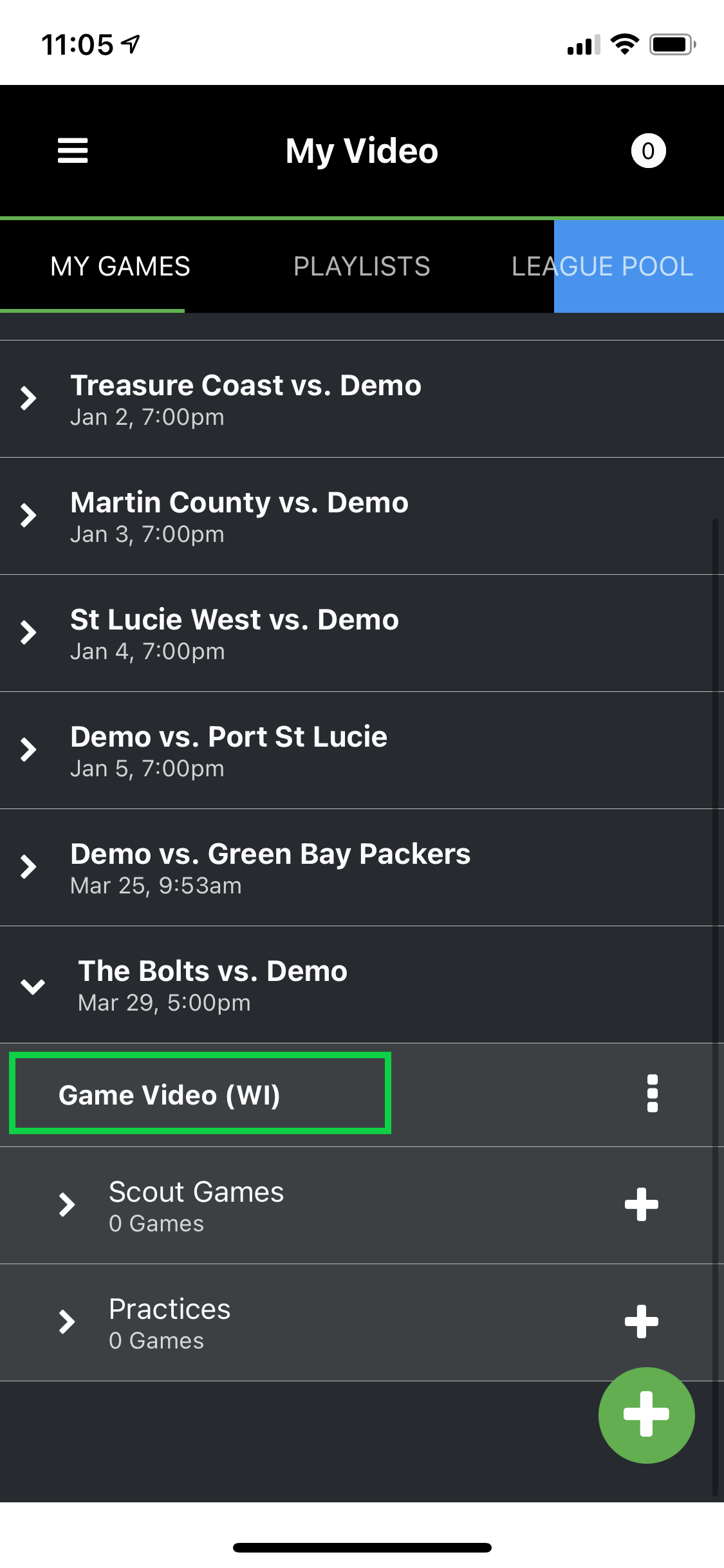Collapse The Bolts vs. Demo game
This screenshot has width=724, height=1568.
(32, 985)
